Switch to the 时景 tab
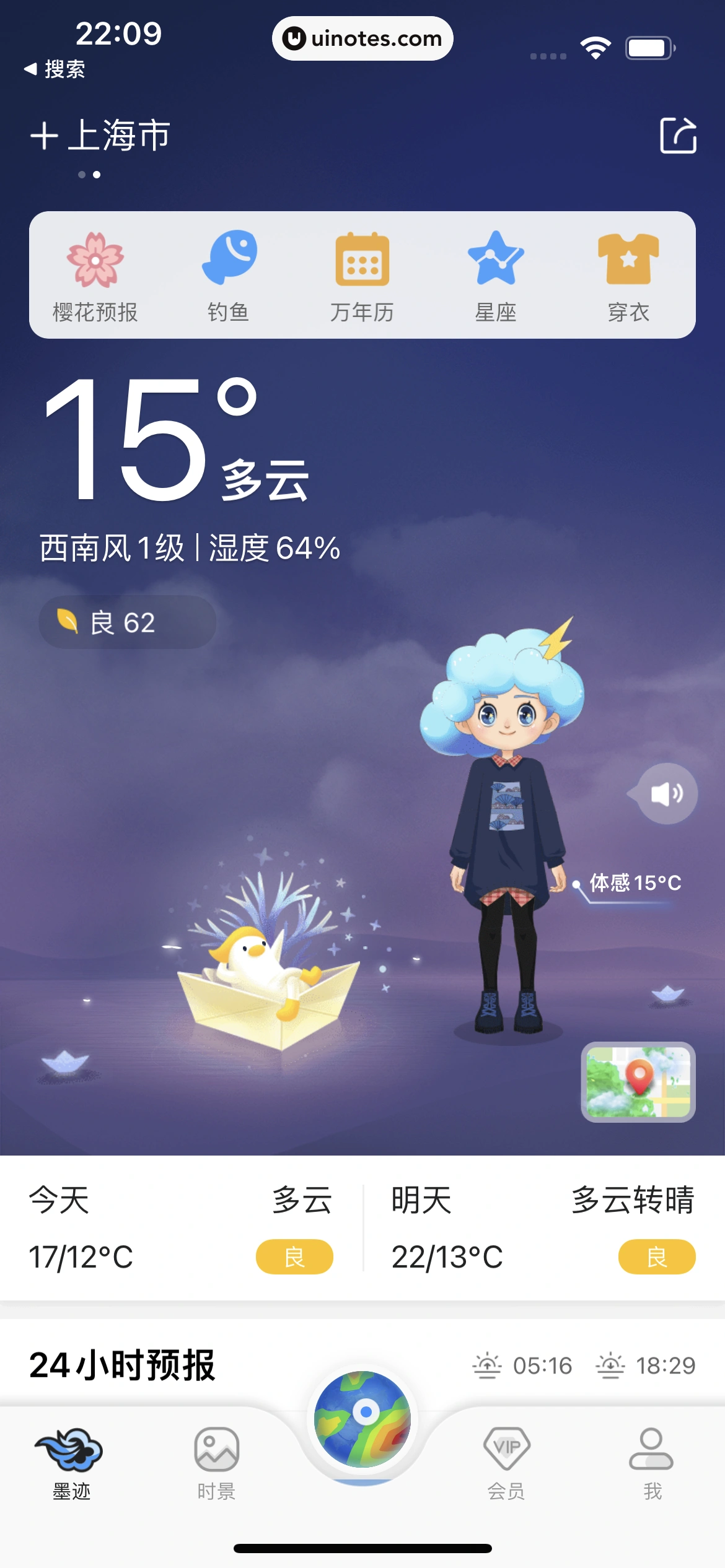Viewport: 725px width, 1568px height. [216, 1463]
